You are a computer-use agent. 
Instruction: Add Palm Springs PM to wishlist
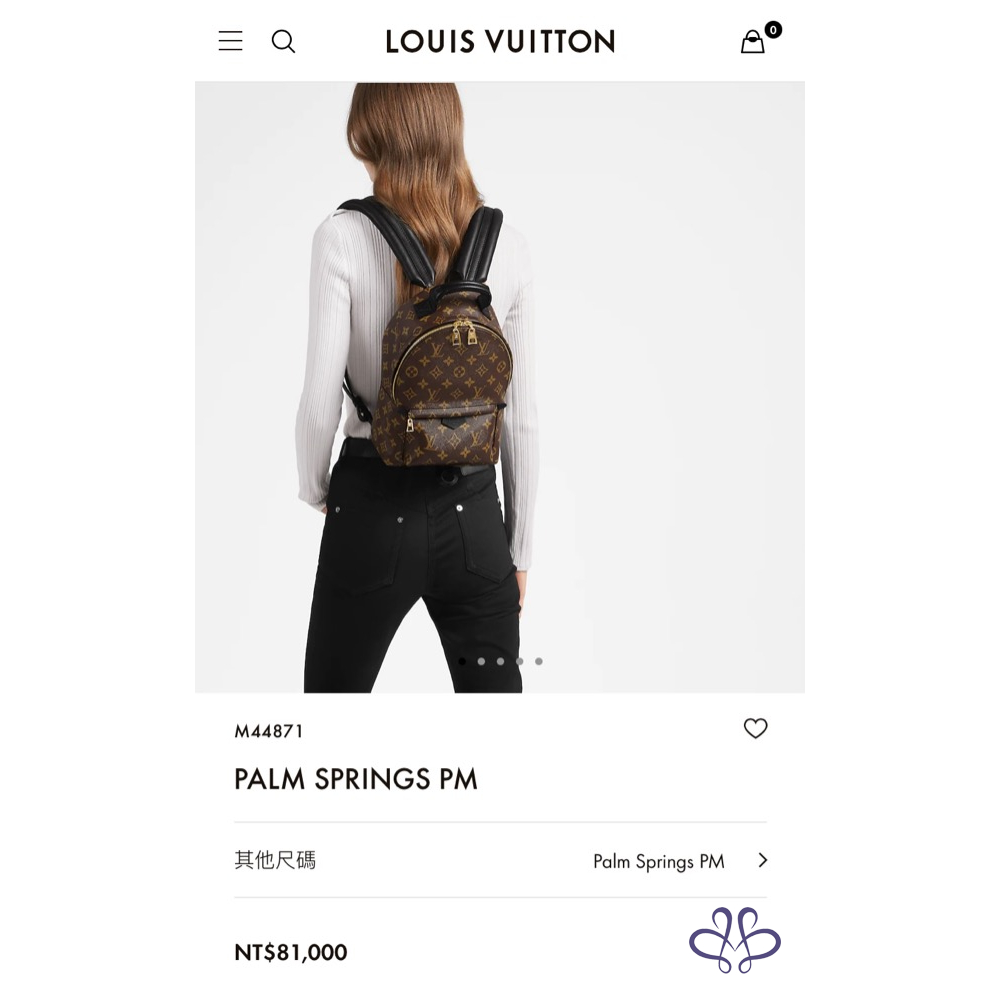tap(755, 729)
